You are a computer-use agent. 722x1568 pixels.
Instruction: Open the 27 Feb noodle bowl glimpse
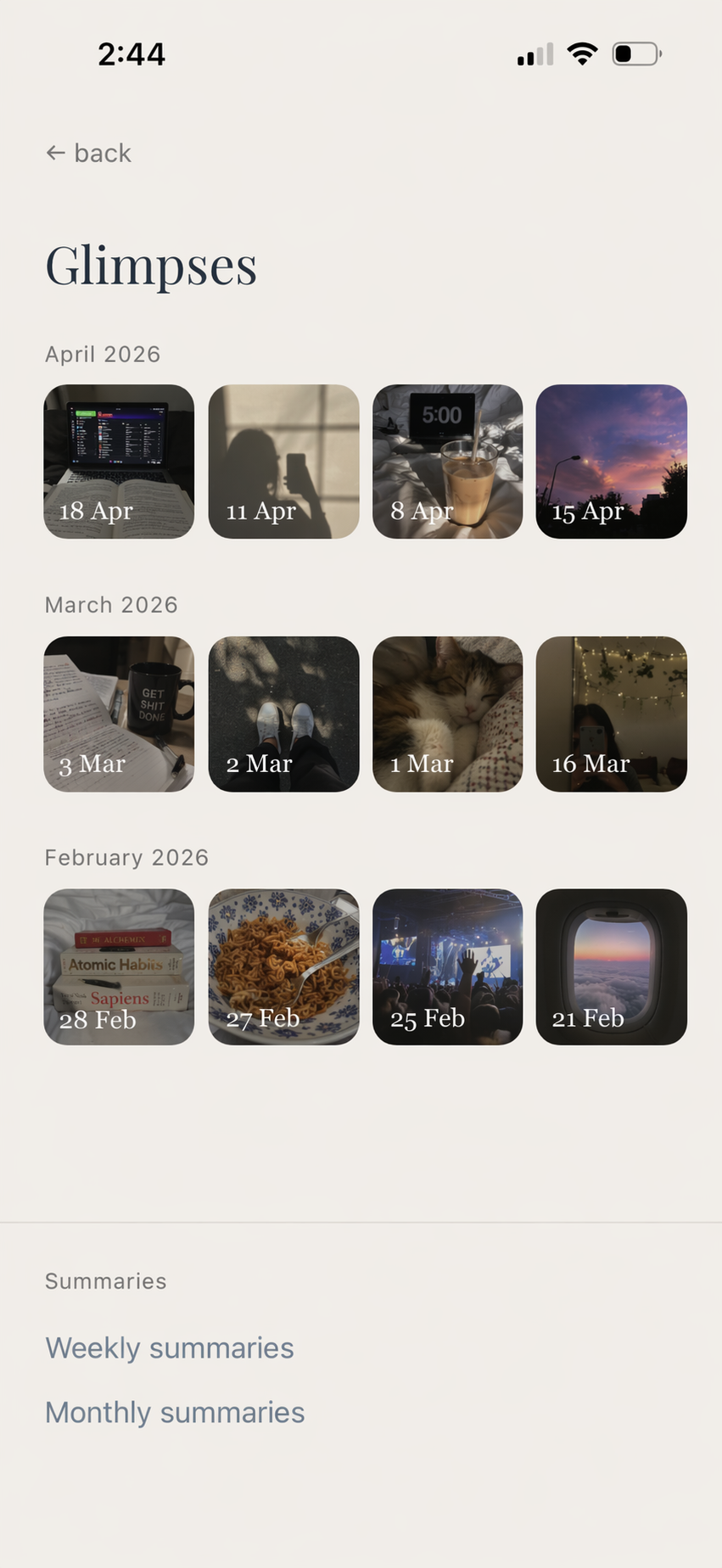[x=283, y=966]
